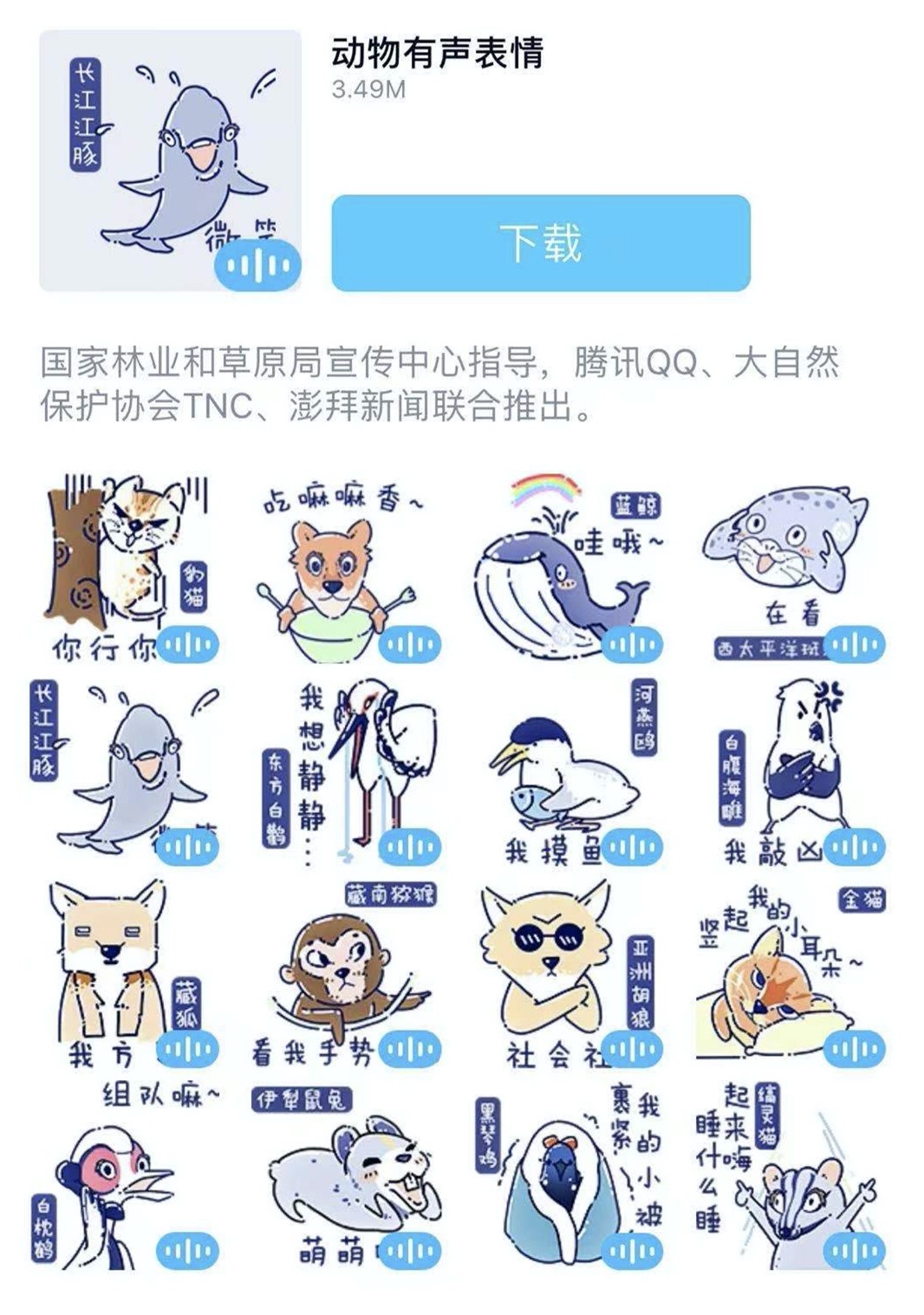Open the 长江江豚 pack cover sticker
Image resolution: width=924 pixels, height=1315 pixels.
pyautogui.click(x=170, y=160)
